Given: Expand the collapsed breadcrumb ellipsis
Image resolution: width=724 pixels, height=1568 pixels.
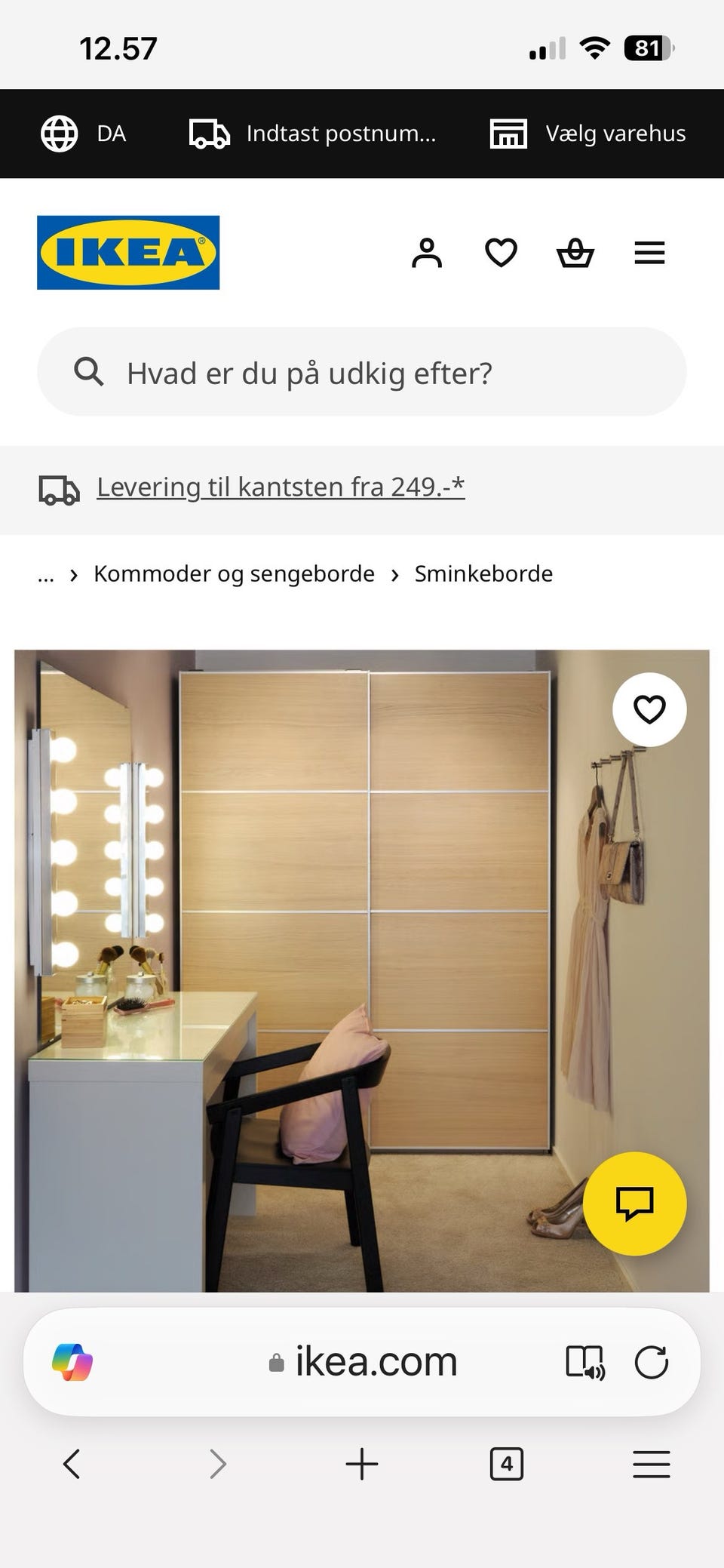Looking at the screenshot, I should (x=46, y=574).
